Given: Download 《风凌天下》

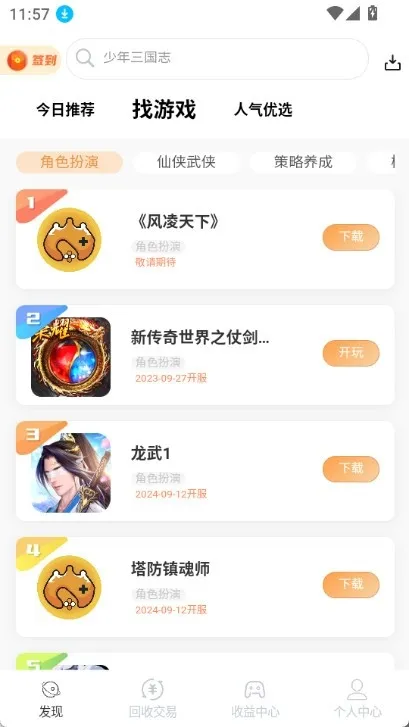Looking at the screenshot, I should (351, 237).
